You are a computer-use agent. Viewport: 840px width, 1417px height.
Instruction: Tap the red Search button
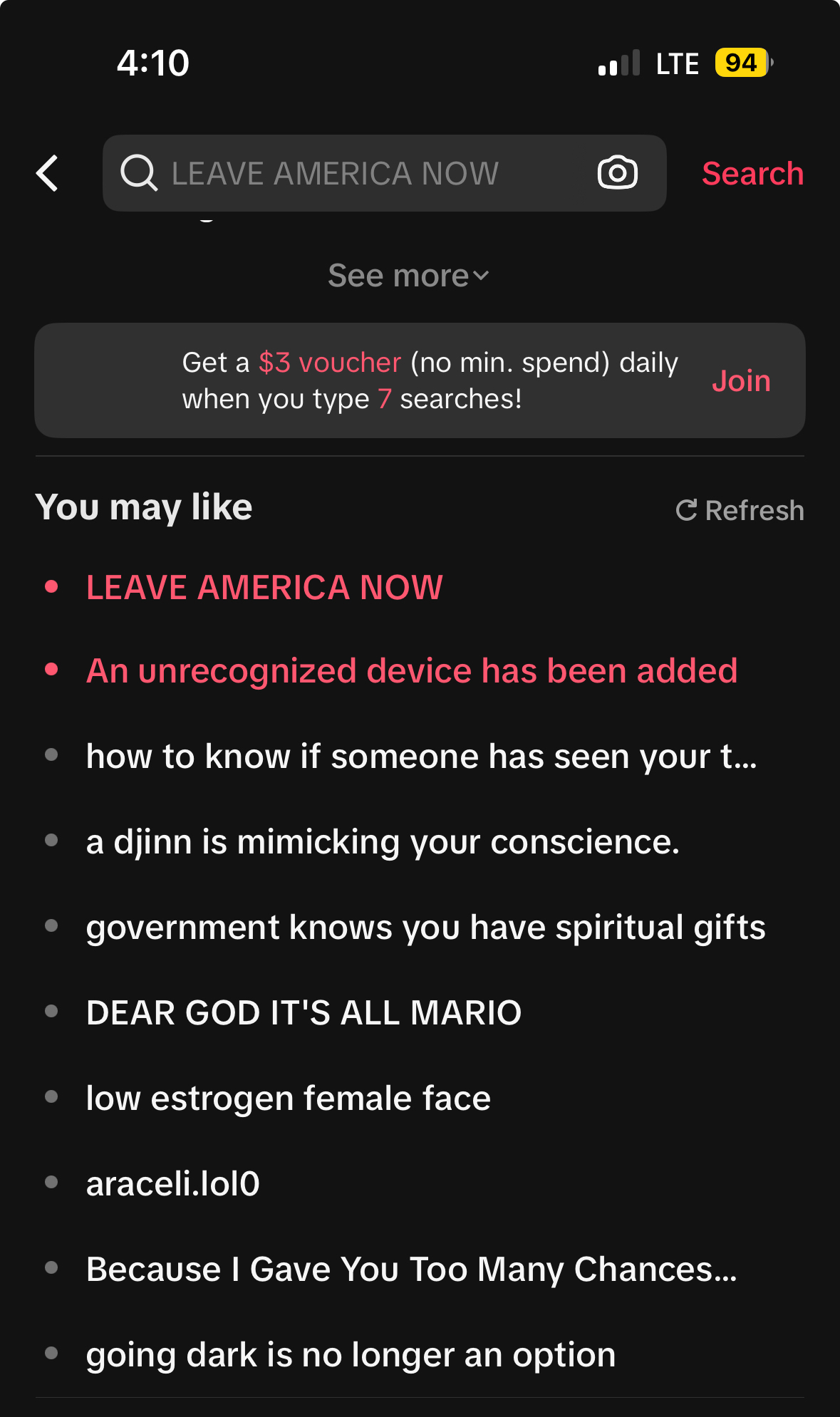pyautogui.click(x=752, y=173)
